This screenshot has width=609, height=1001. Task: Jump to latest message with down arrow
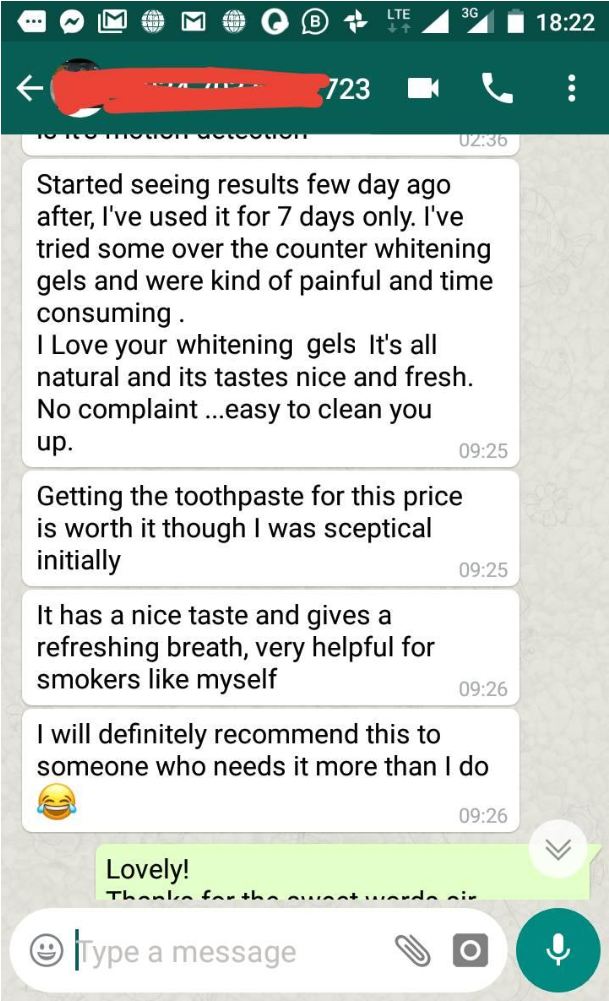tap(558, 849)
